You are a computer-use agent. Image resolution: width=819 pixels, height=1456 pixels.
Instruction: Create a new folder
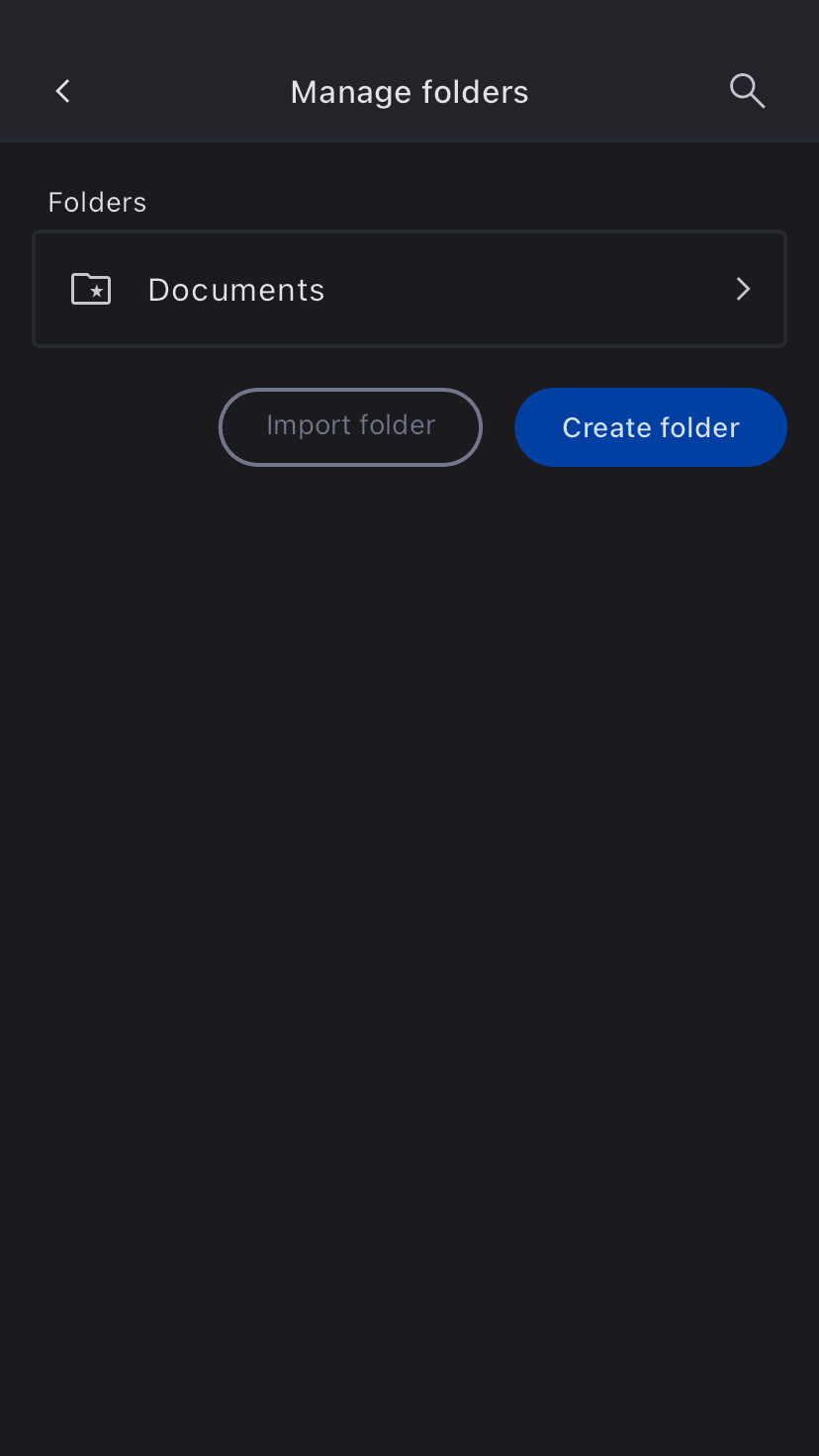pyautogui.click(x=650, y=427)
